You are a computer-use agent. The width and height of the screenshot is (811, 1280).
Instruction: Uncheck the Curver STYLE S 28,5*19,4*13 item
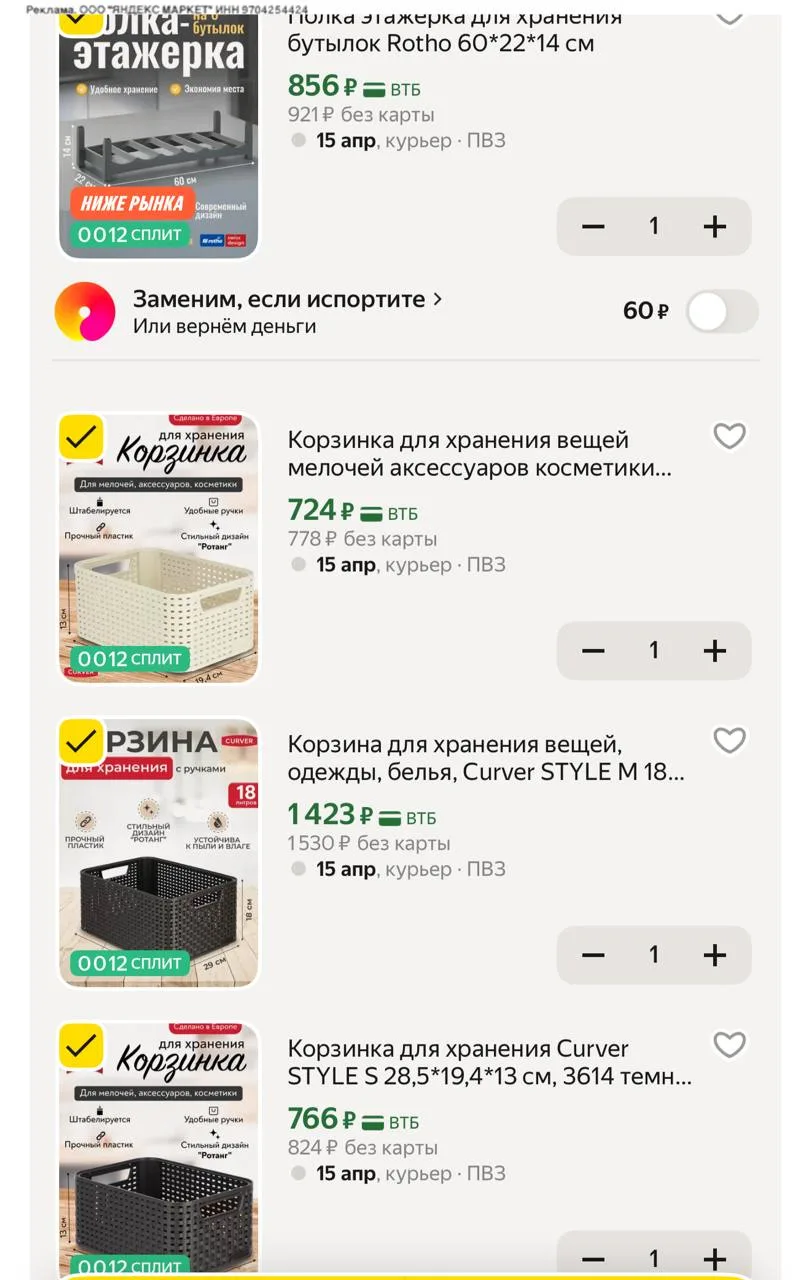click(81, 1045)
